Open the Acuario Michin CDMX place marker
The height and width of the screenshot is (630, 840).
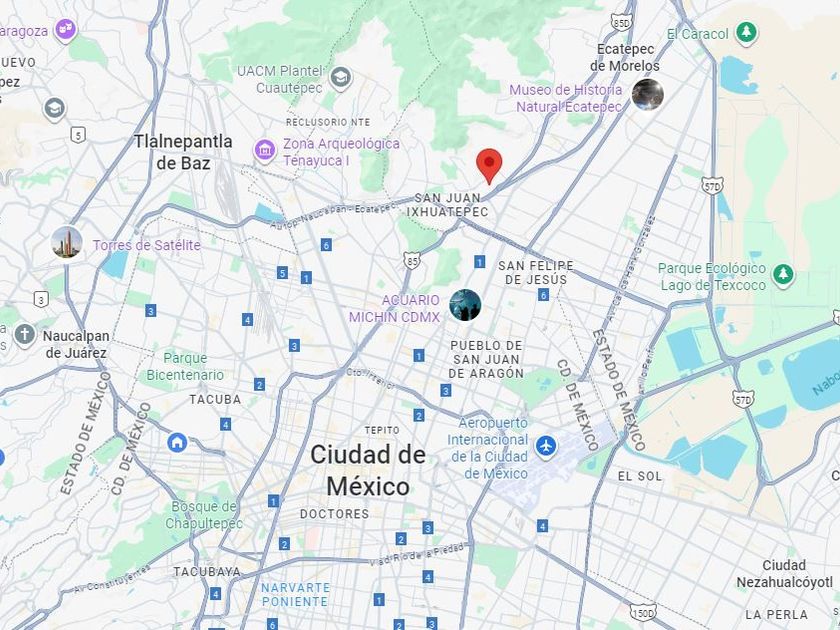[x=465, y=305]
